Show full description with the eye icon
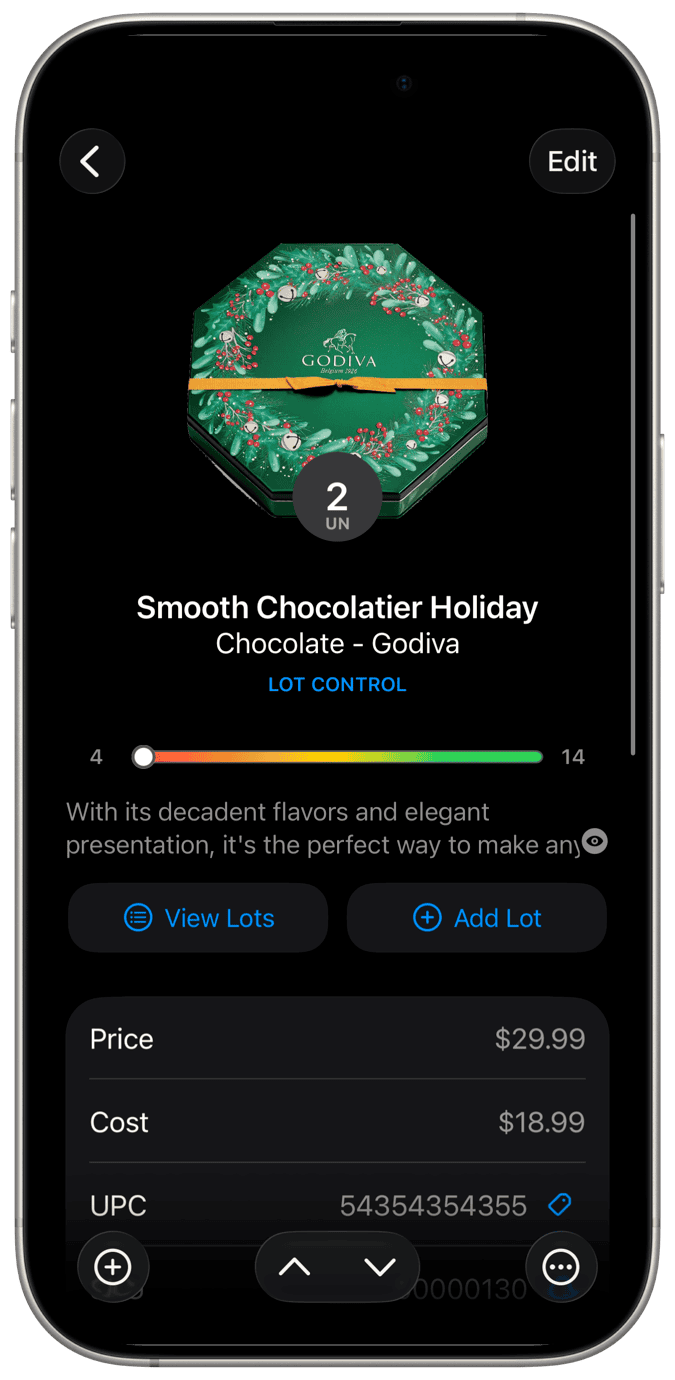The height and width of the screenshot is (1380, 675). click(x=595, y=841)
